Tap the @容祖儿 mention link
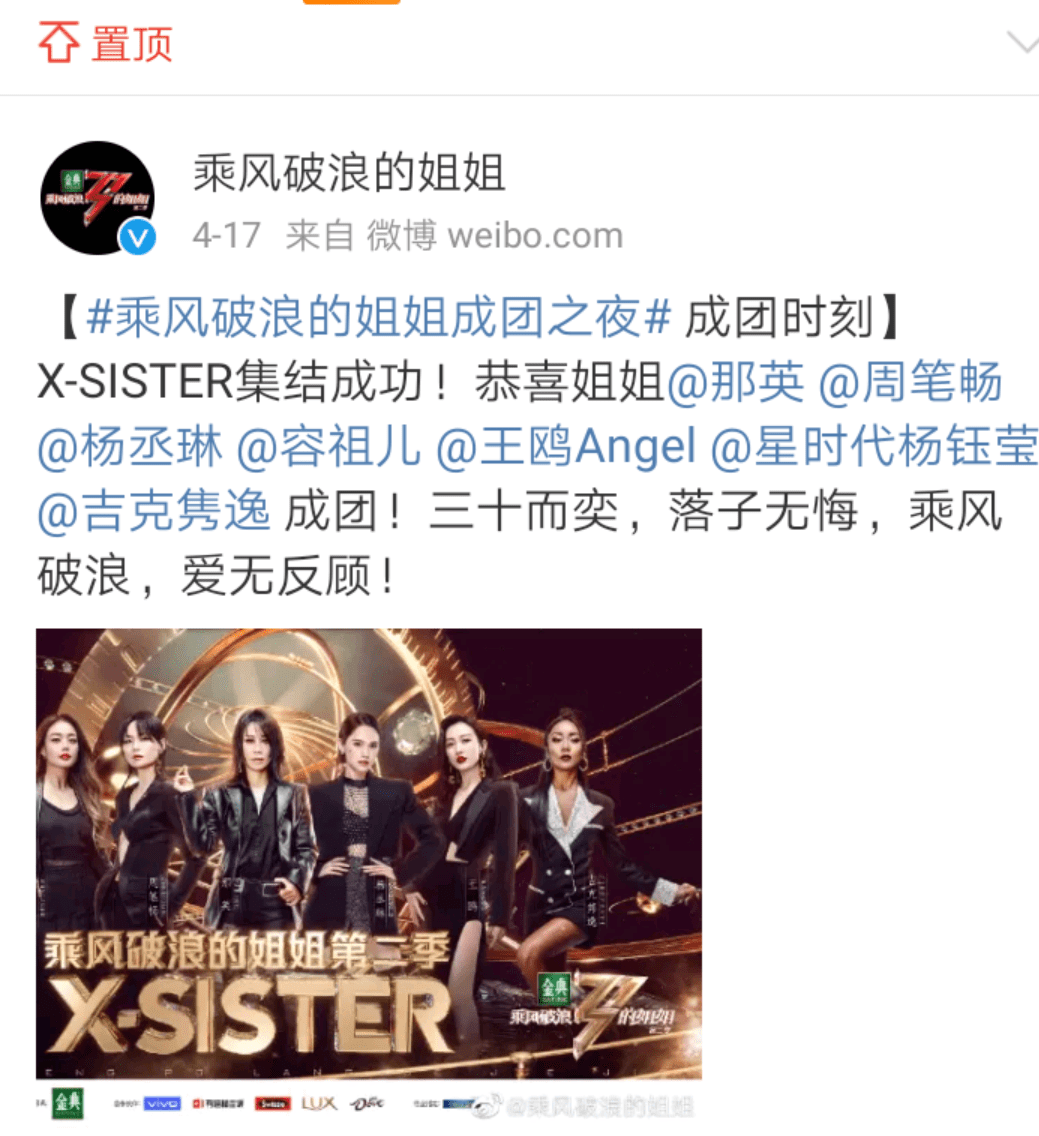Image resolution: width=1039 pixels, height=1136 pixels. 327,448
